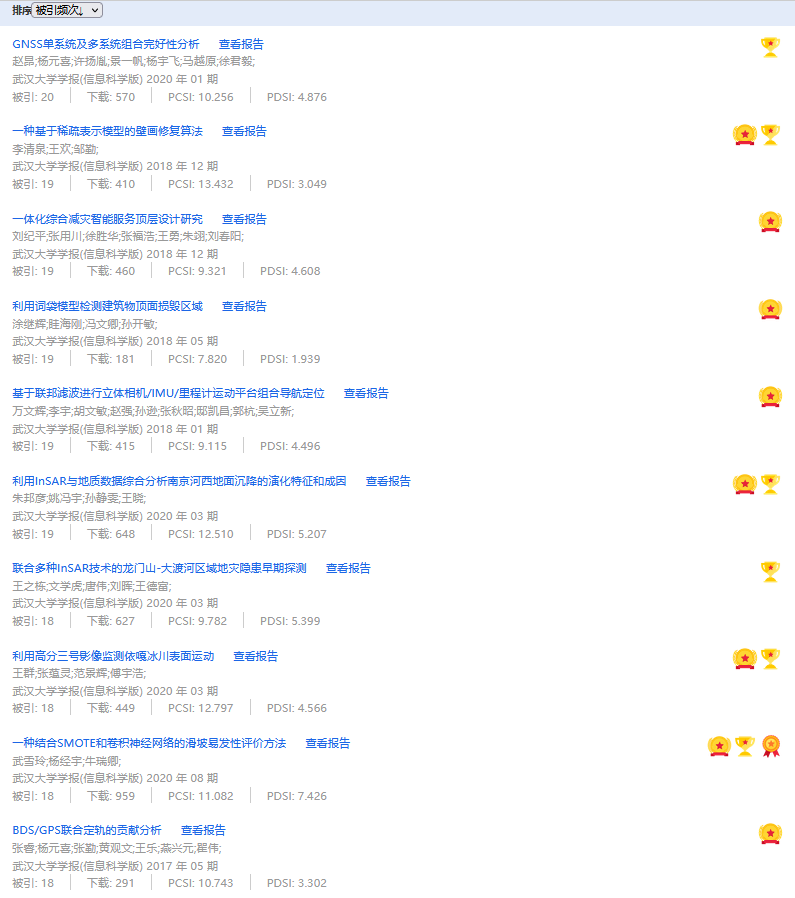View report for the SMOTE 滑坡 article
795x898 pixels.
[x=328, y=743]
